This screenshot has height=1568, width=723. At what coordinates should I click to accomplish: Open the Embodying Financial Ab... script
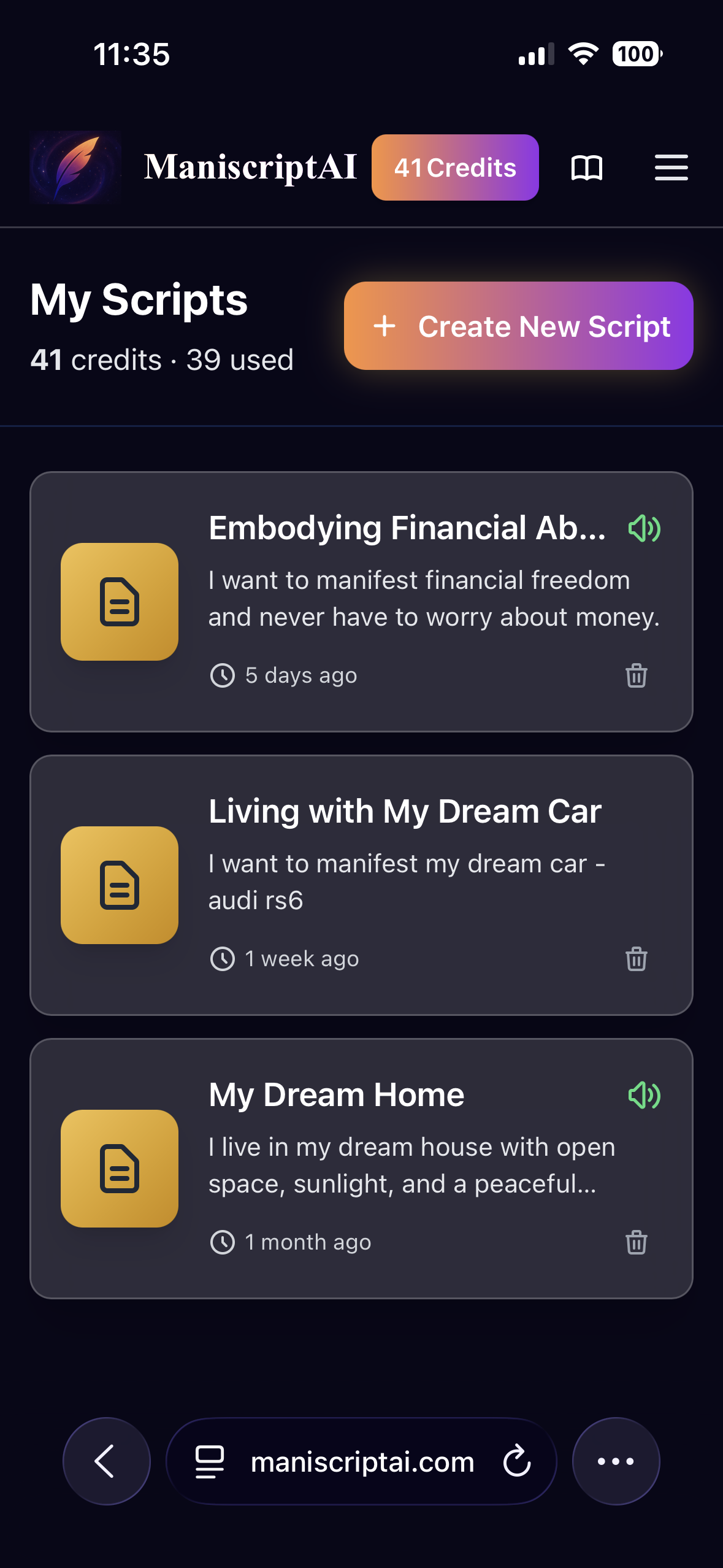(x=406, y=528)
